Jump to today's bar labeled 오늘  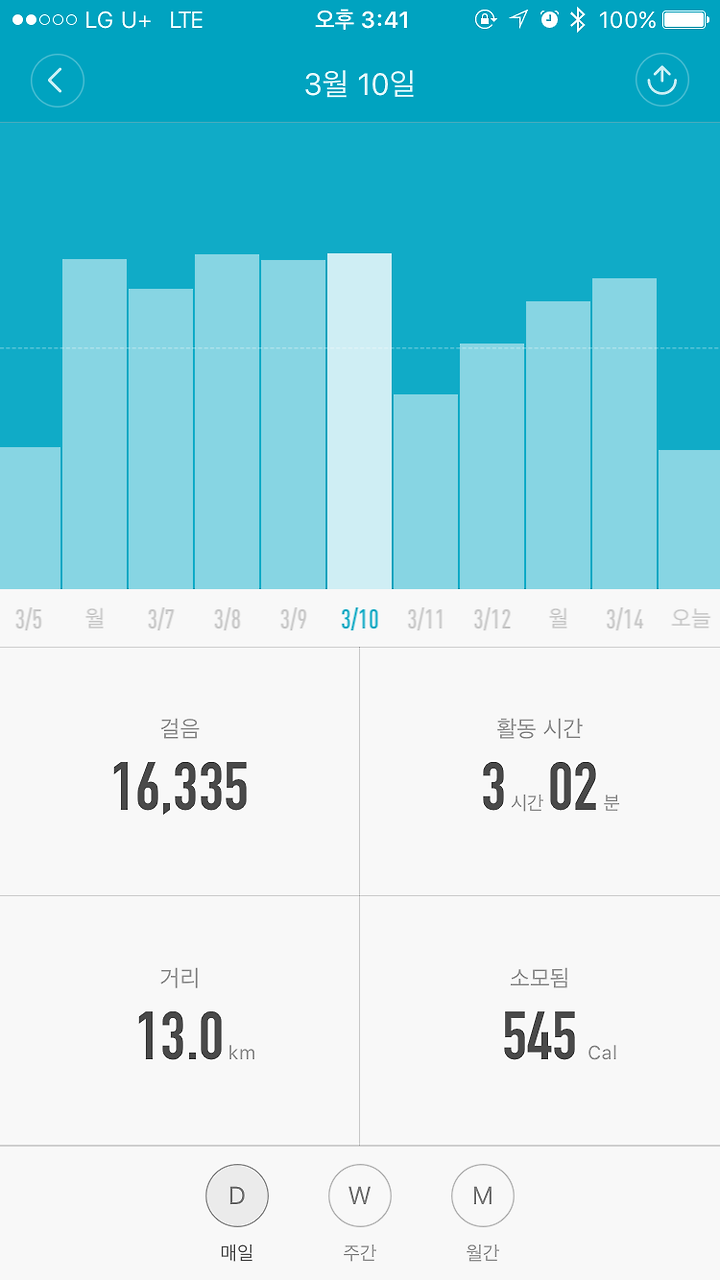click(689, 519)
